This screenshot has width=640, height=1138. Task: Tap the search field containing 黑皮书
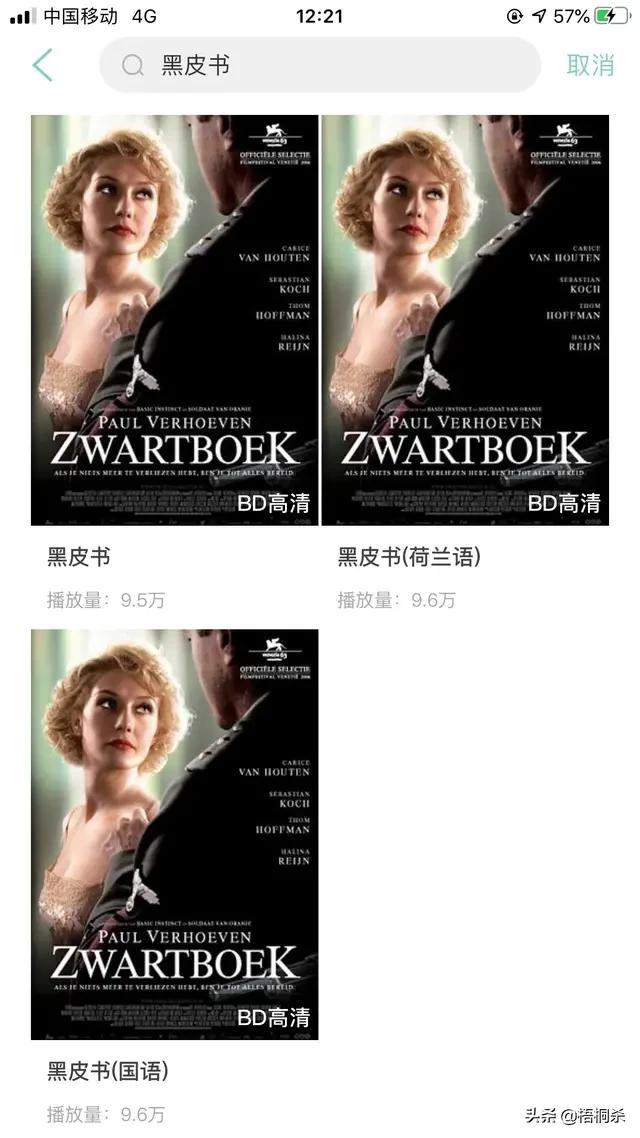[x=320, y=66]
